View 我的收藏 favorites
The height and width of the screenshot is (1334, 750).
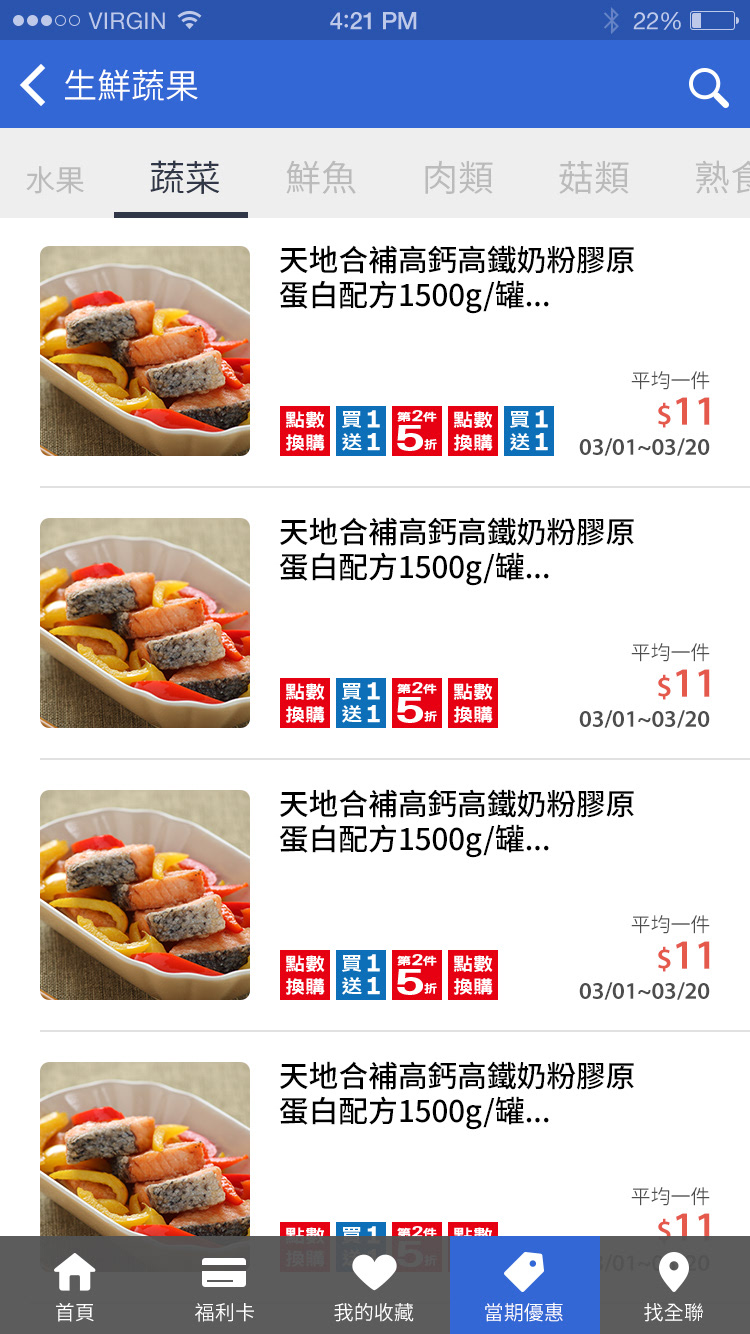pyautogui.click(x=374, y=1286)
